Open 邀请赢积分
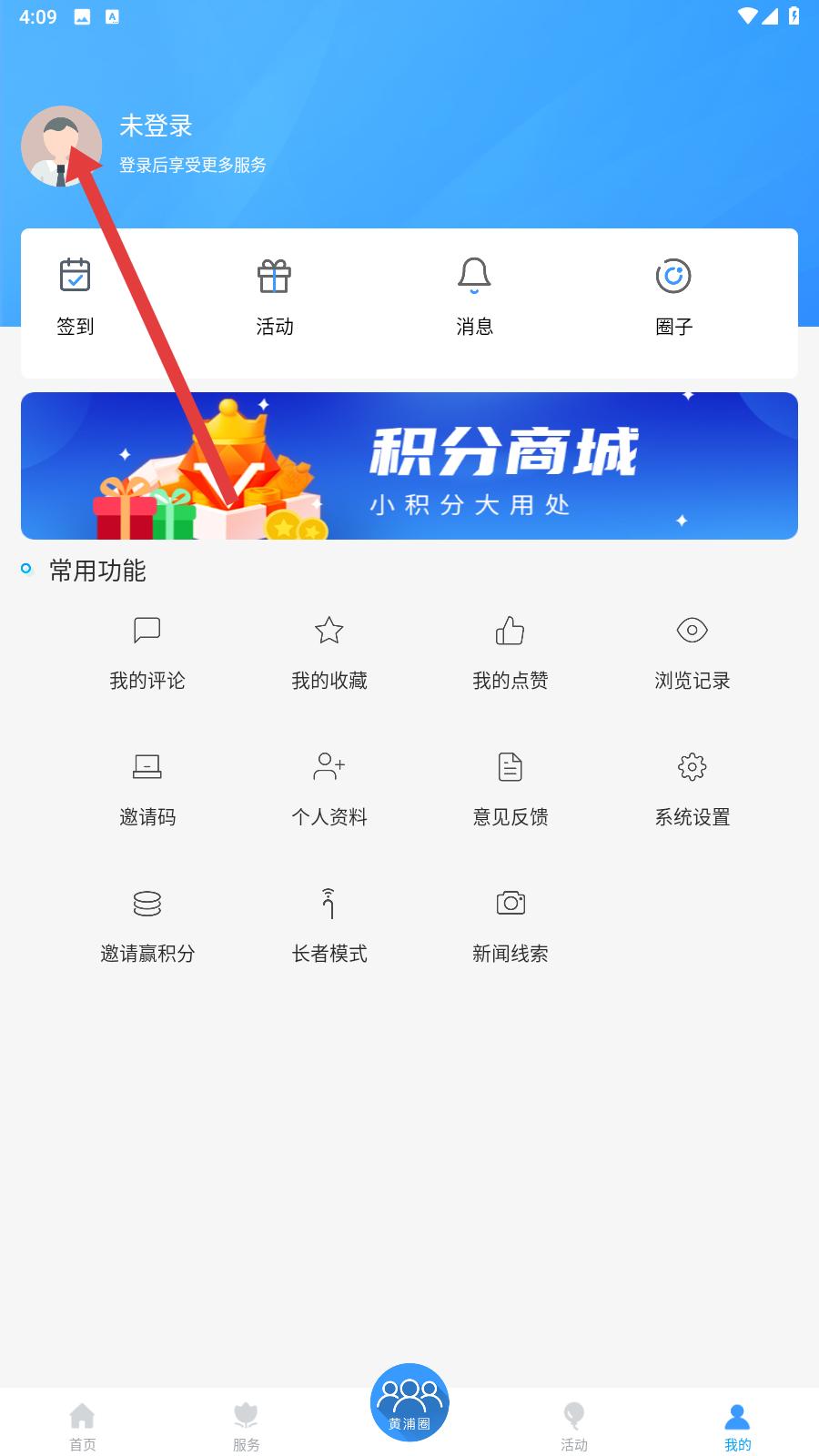The image size is (819, 1456). [147, 924]
